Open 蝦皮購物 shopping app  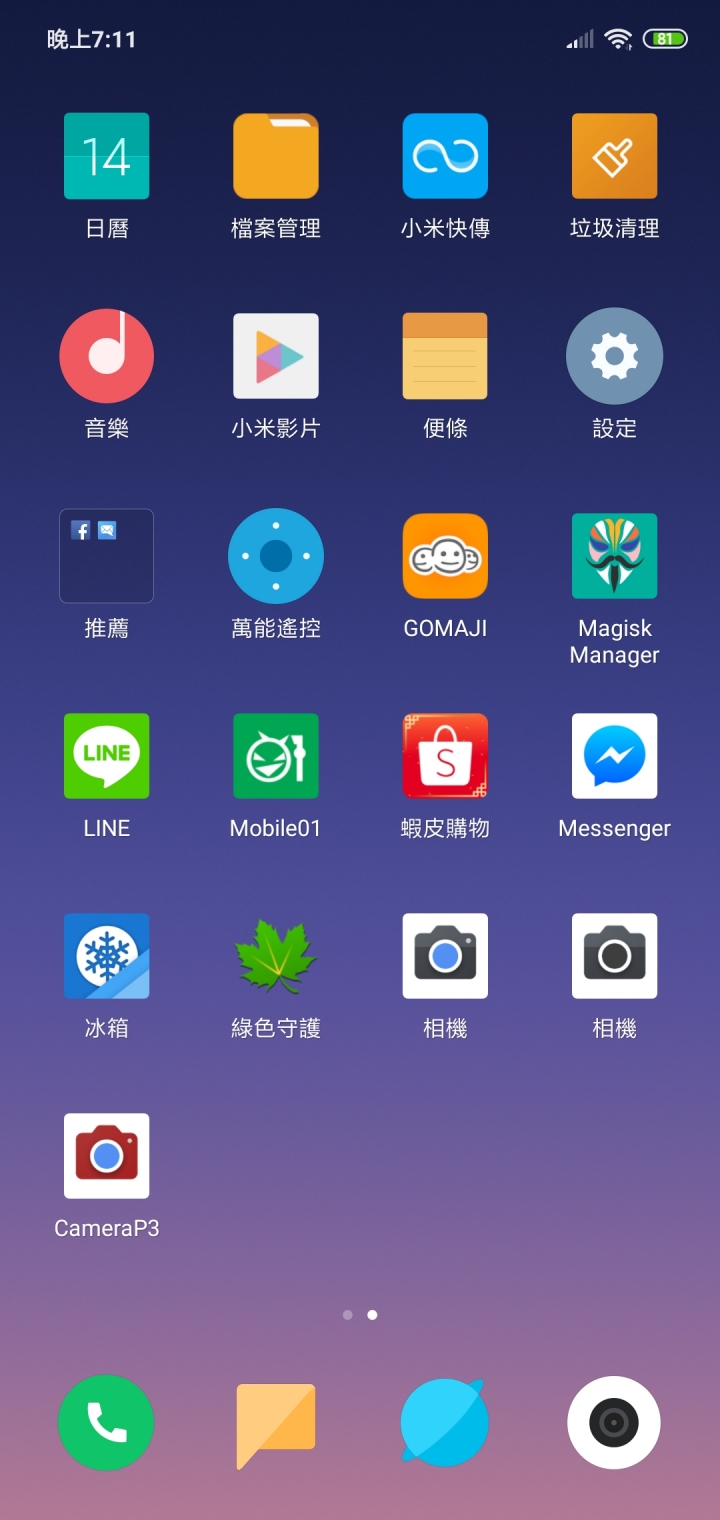pyautogui.click(x=445, y=756)
